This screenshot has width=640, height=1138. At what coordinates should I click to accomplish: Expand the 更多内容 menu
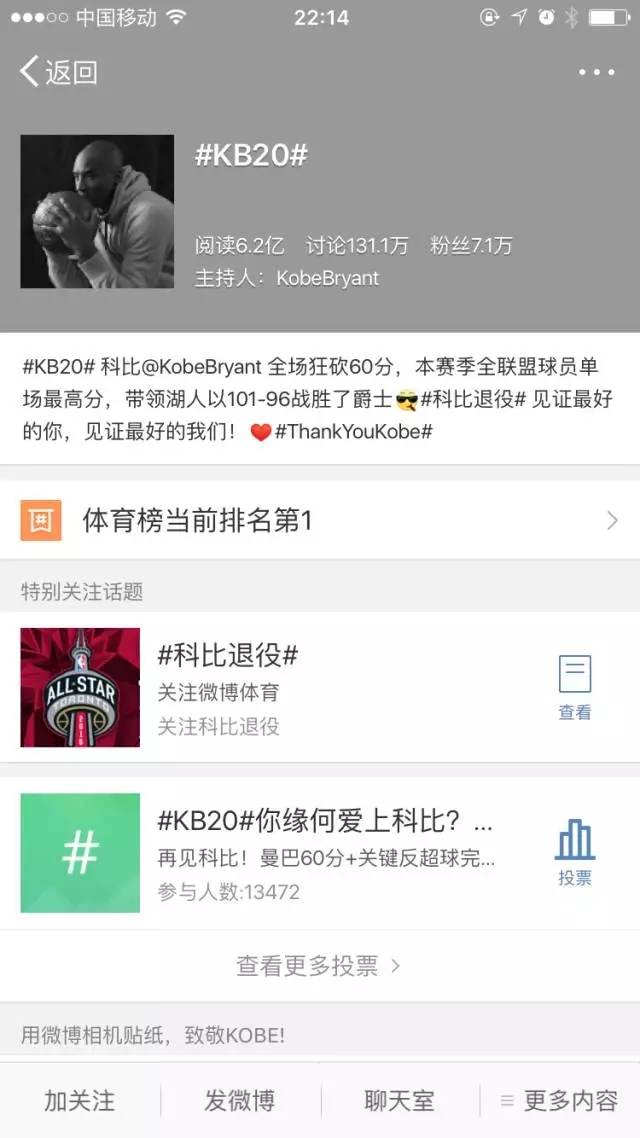pos(560,1101)
